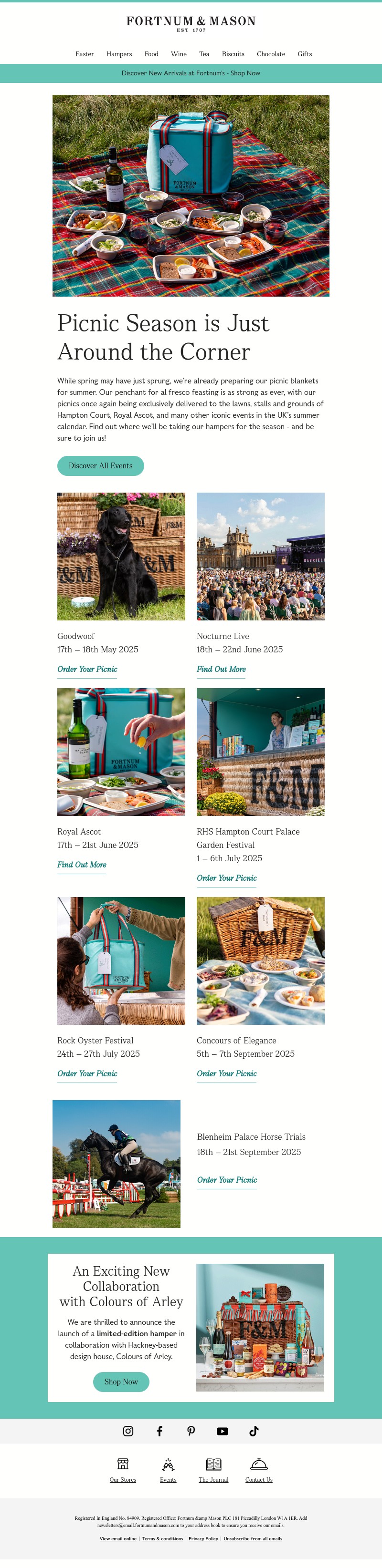
Task: Open the TikTok icon
Action: 254,1431
